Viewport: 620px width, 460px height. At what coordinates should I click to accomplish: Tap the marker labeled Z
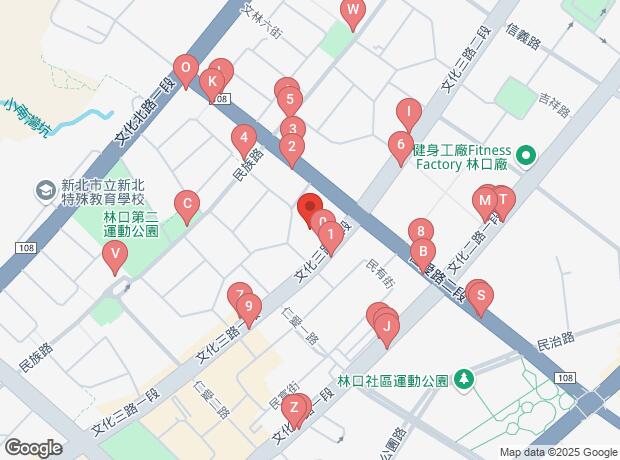point(294,408)
